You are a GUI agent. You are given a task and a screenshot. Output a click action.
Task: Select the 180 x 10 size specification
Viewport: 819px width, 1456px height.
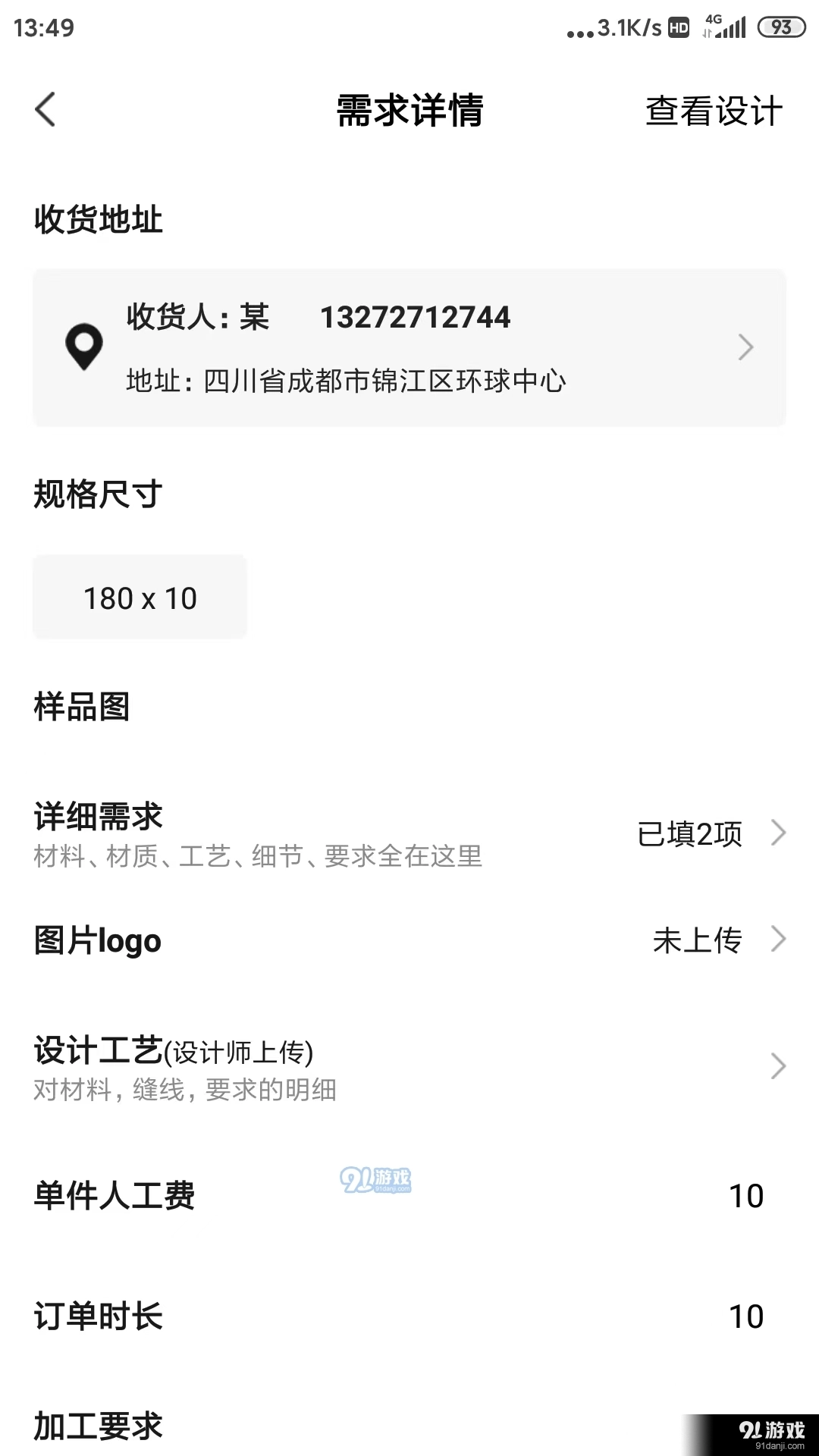140,598
